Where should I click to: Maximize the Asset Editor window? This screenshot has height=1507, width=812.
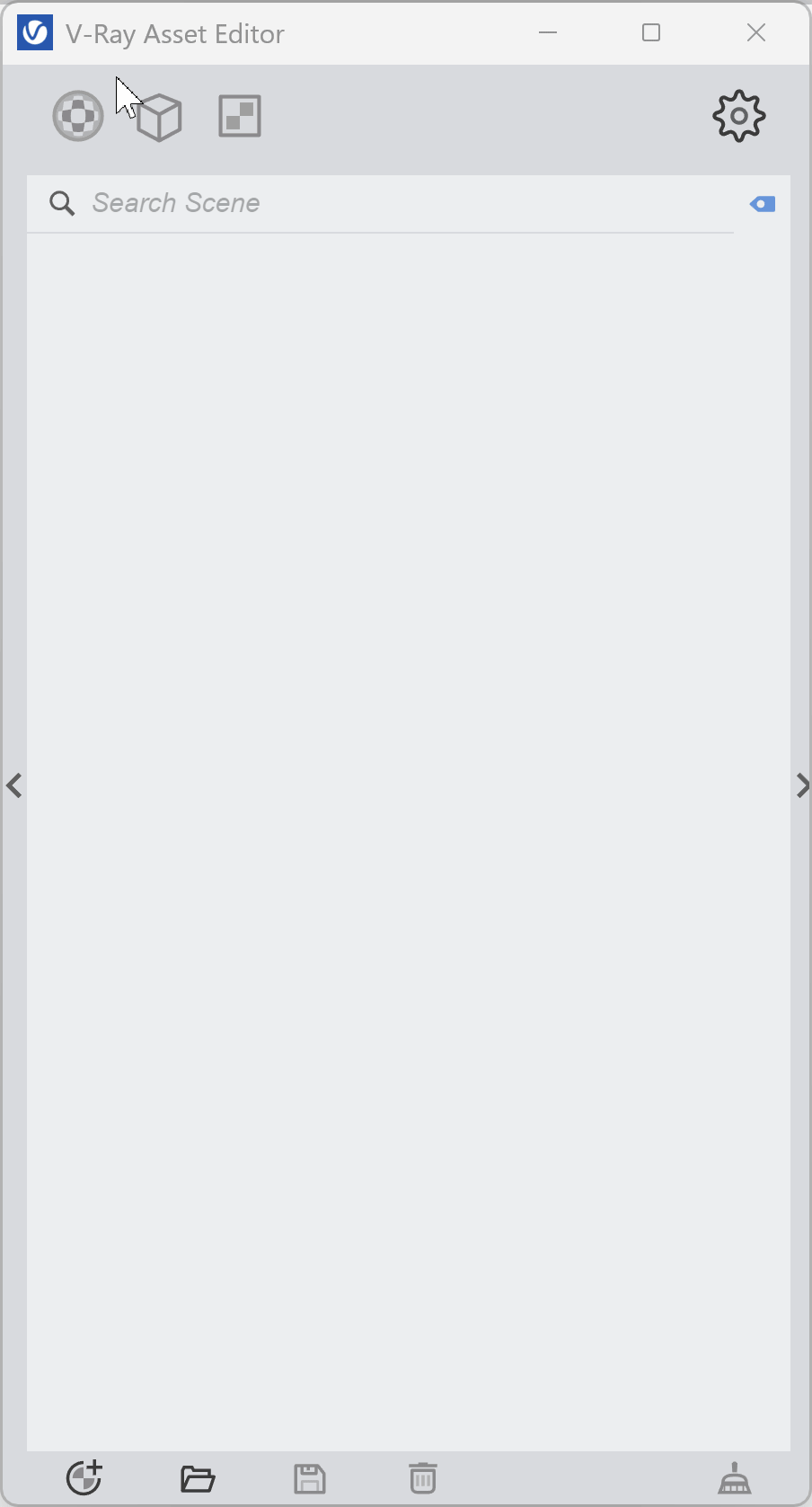651,33
